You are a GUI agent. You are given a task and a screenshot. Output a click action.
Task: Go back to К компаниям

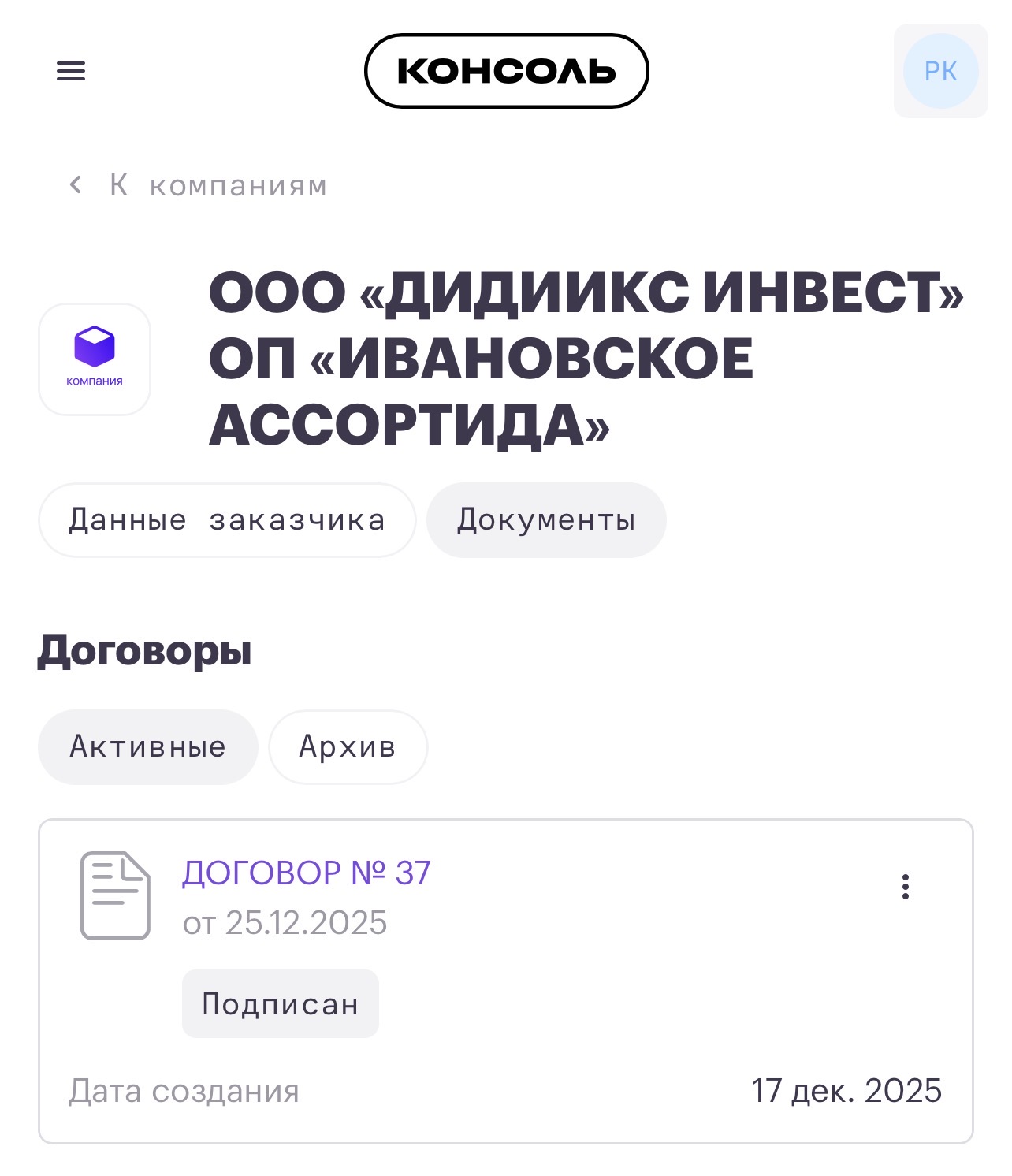pos(198,186)
